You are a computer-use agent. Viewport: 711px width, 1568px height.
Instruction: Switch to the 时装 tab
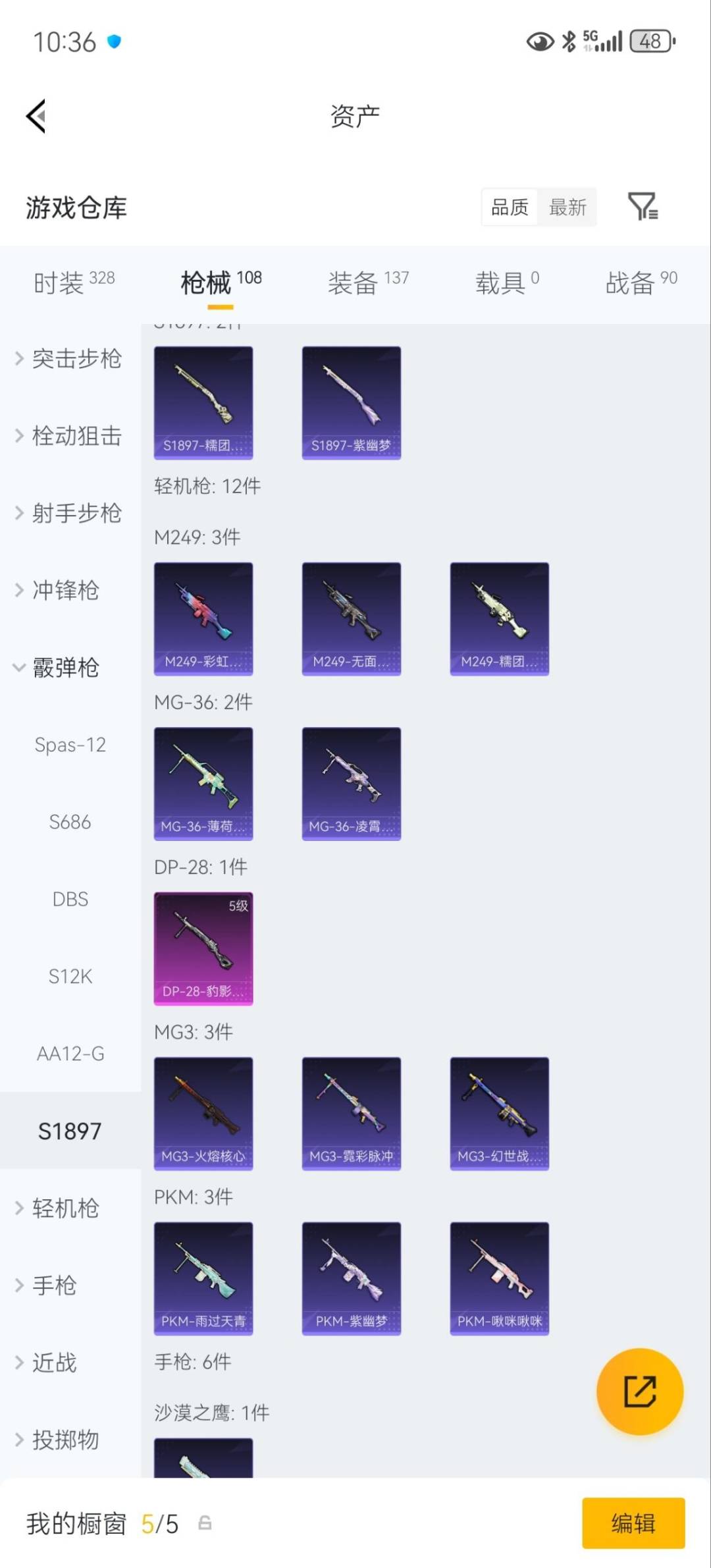[59, 280]
